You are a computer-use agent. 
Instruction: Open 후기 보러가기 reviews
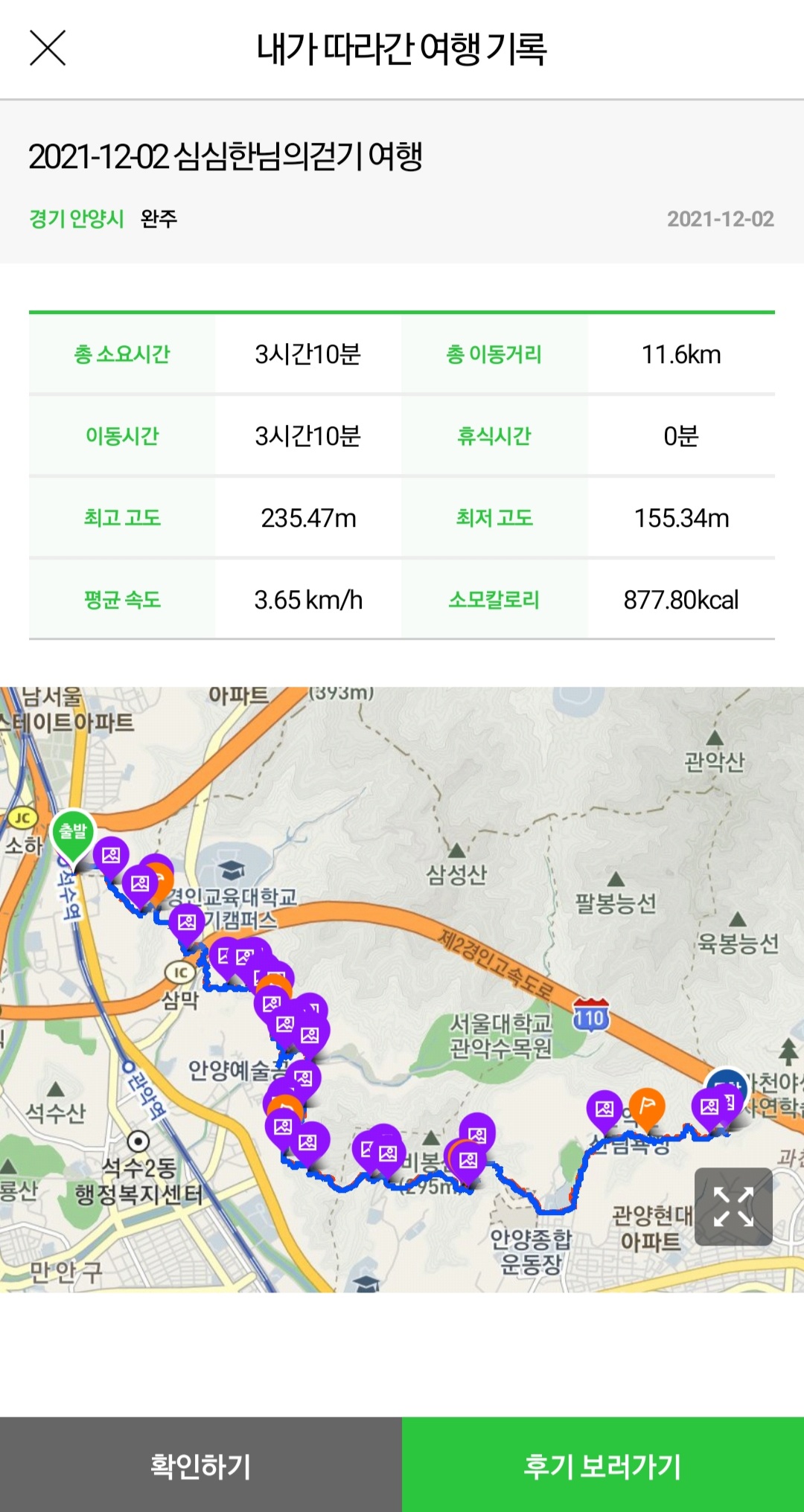[603, 1464]
